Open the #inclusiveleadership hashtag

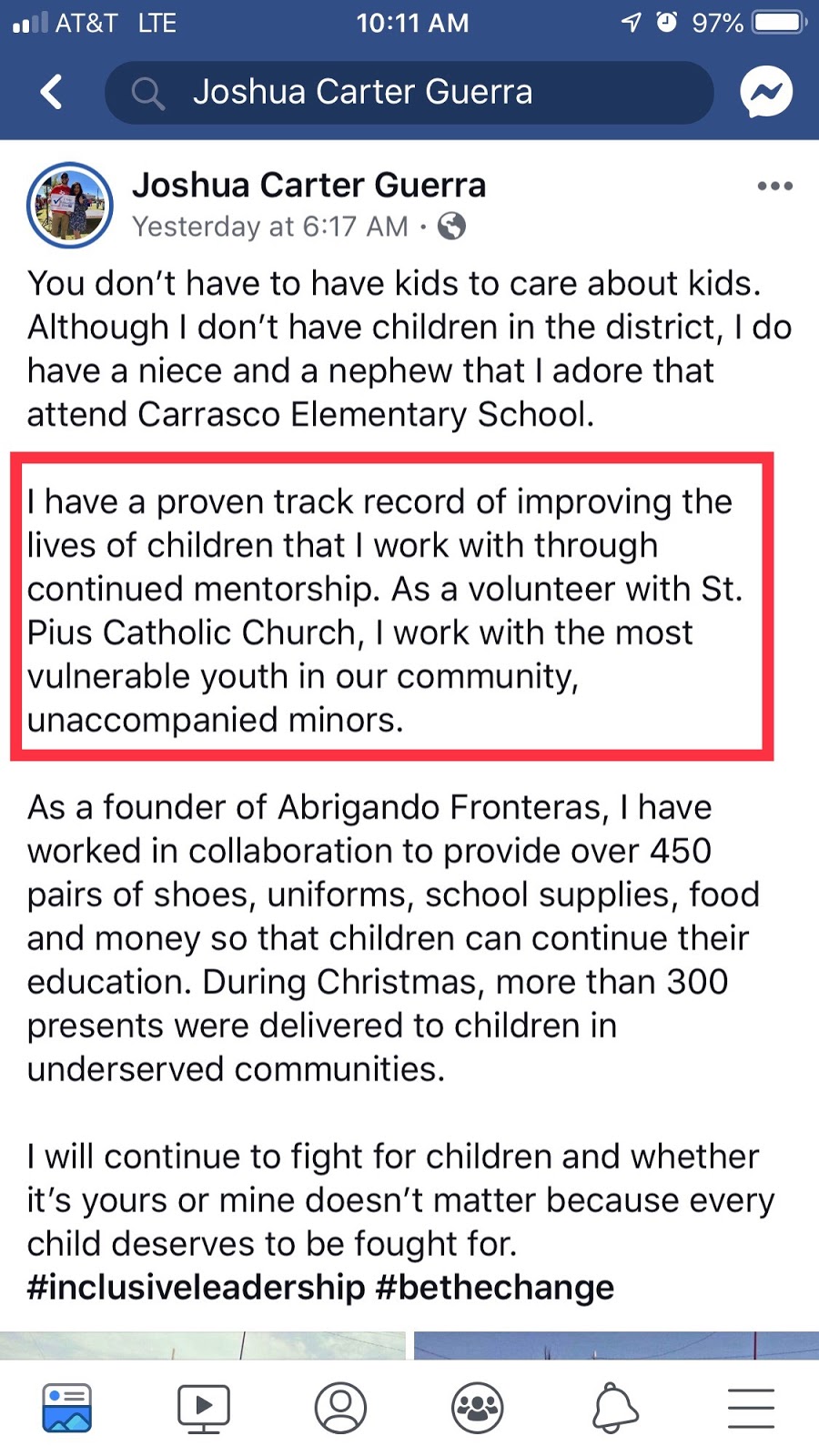tap(196, 1288)
